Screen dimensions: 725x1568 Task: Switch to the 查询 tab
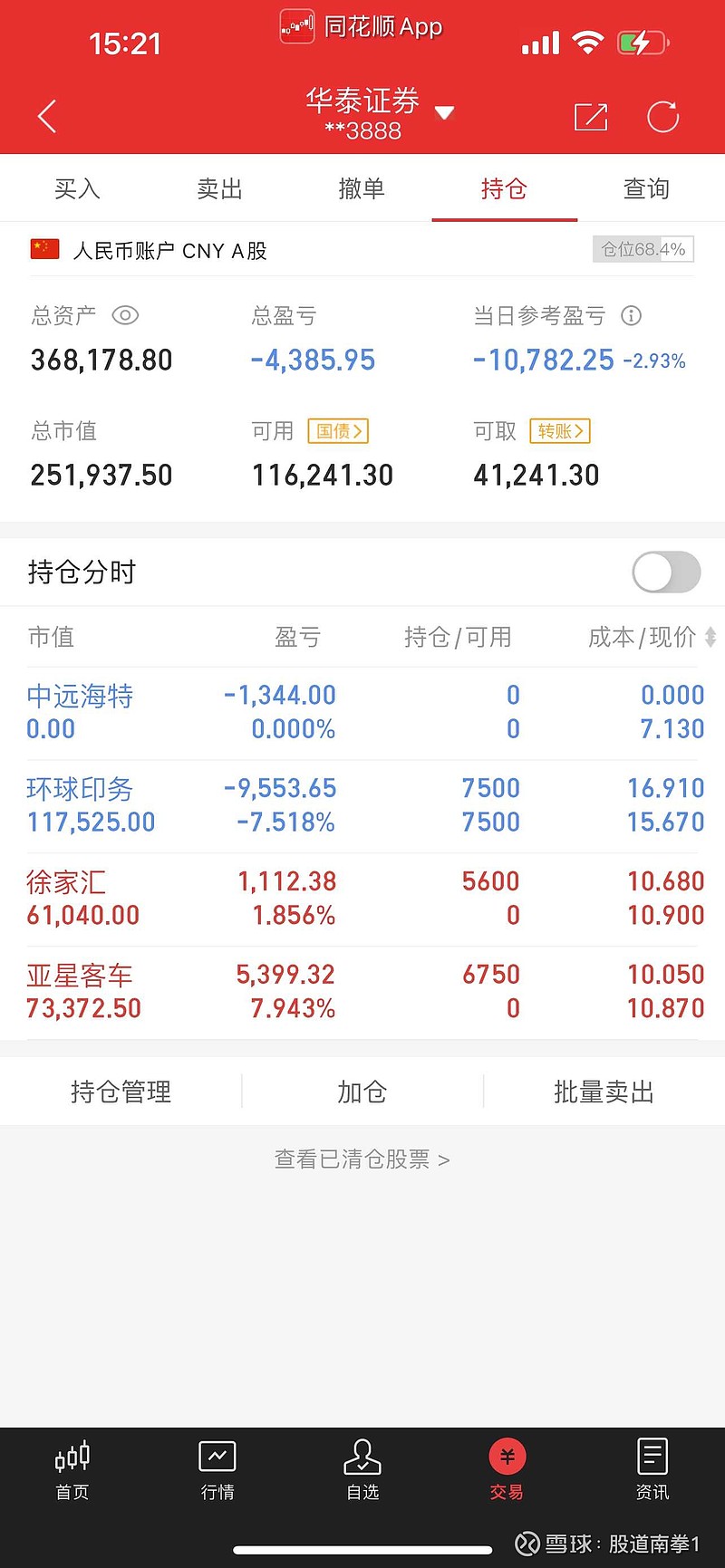(646, 188)
